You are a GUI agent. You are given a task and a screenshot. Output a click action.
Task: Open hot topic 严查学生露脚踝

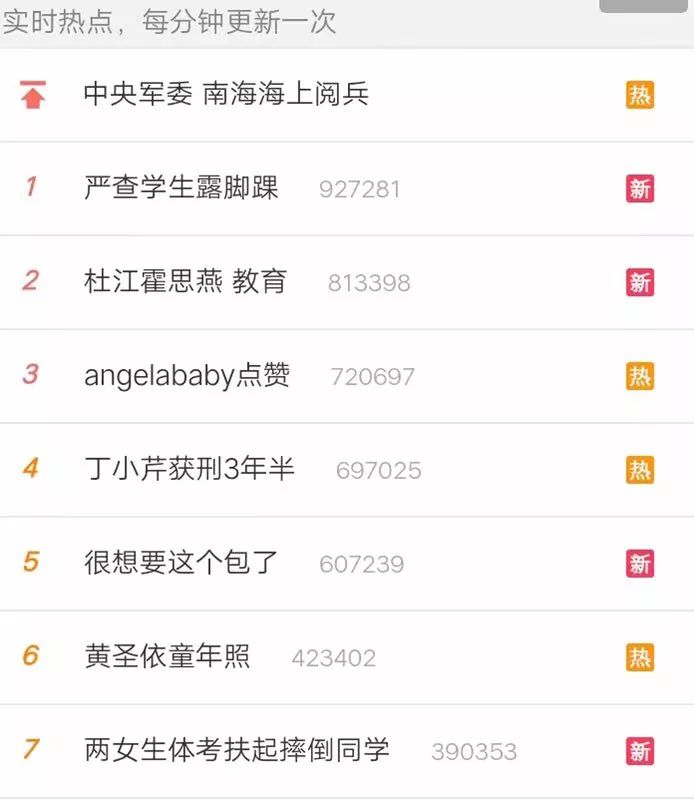[181, 188]
